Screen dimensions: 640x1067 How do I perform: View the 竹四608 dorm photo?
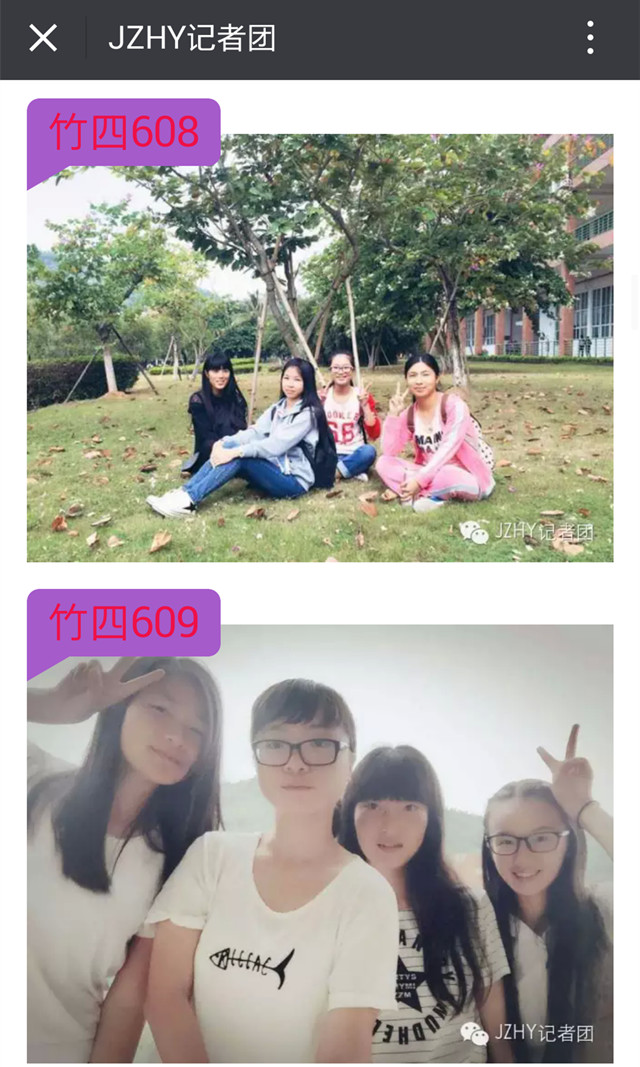[320, 350]
